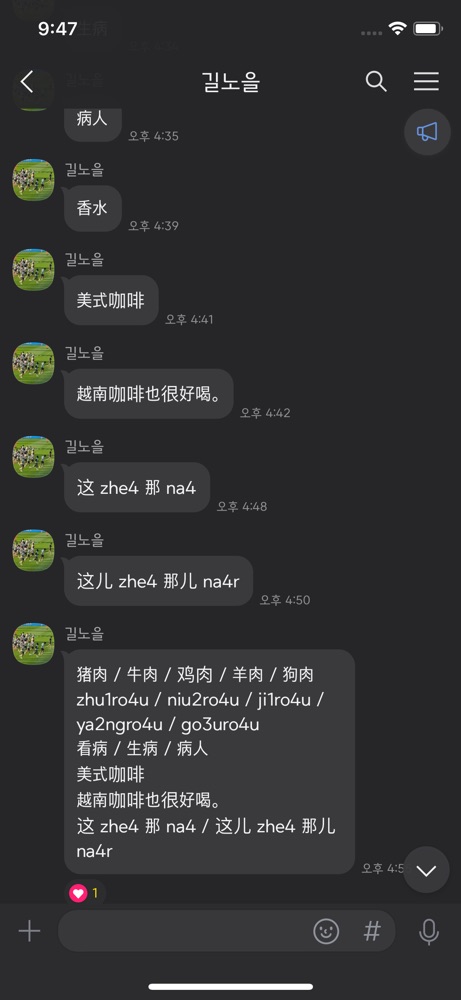
Task: Tap the heart reaction with count 1
Action: tap(85, 893)
